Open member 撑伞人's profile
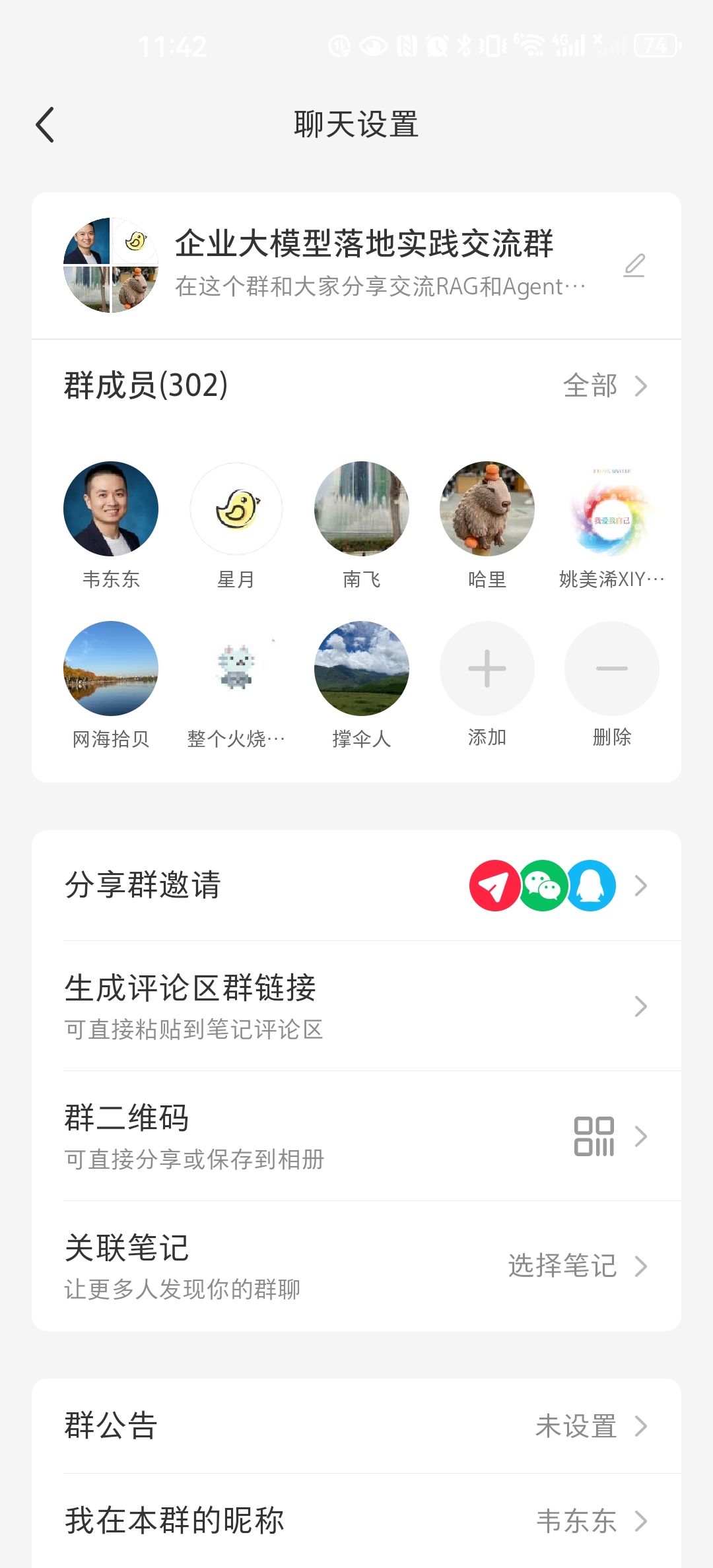Image resolution: width=713 pixels, height=1568 pixels. [362, 669]
